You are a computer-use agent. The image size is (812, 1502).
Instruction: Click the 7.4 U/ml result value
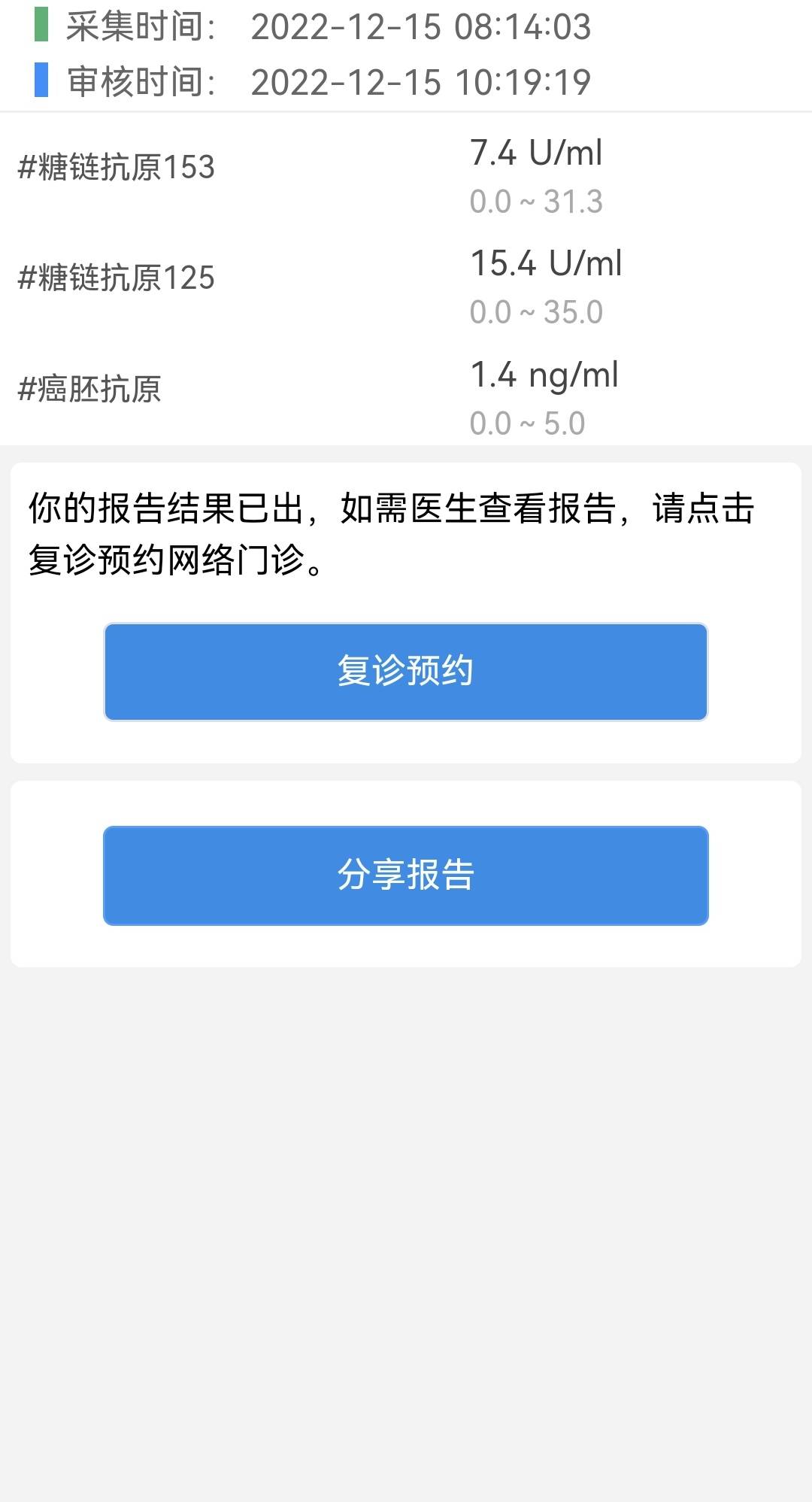point(536,153)
